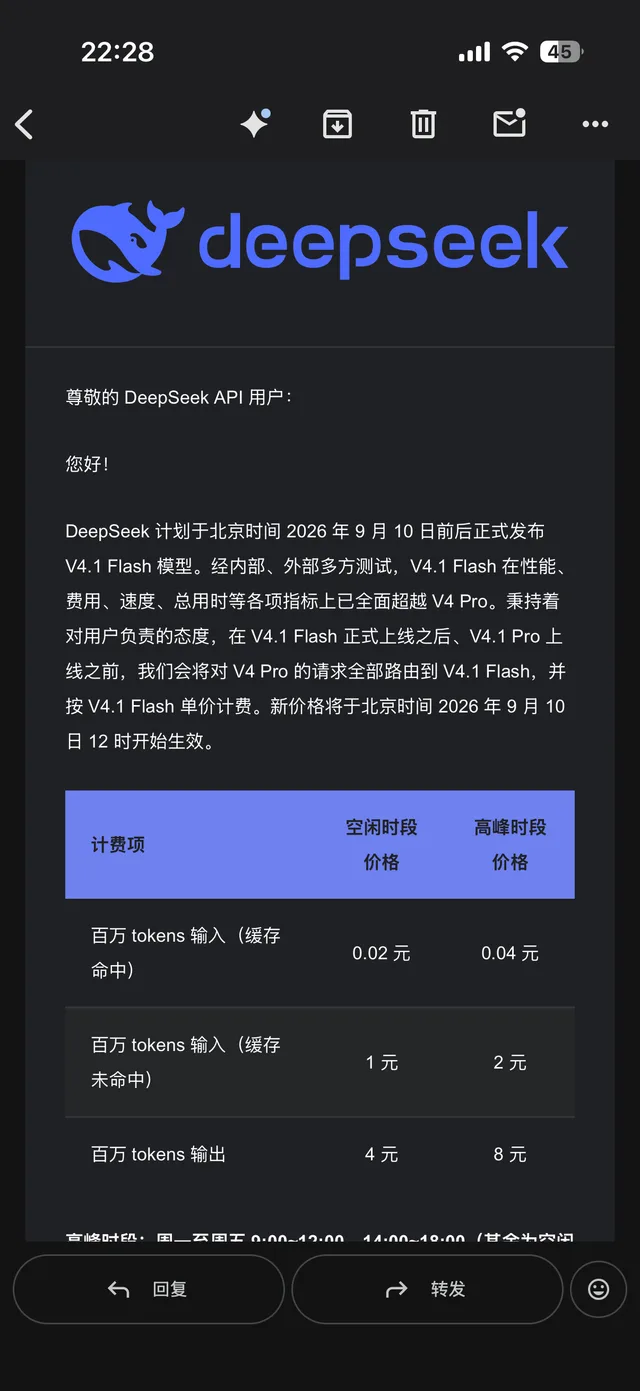
Task: Forward the email using 转发
Action: click(x=427, y=1289)
